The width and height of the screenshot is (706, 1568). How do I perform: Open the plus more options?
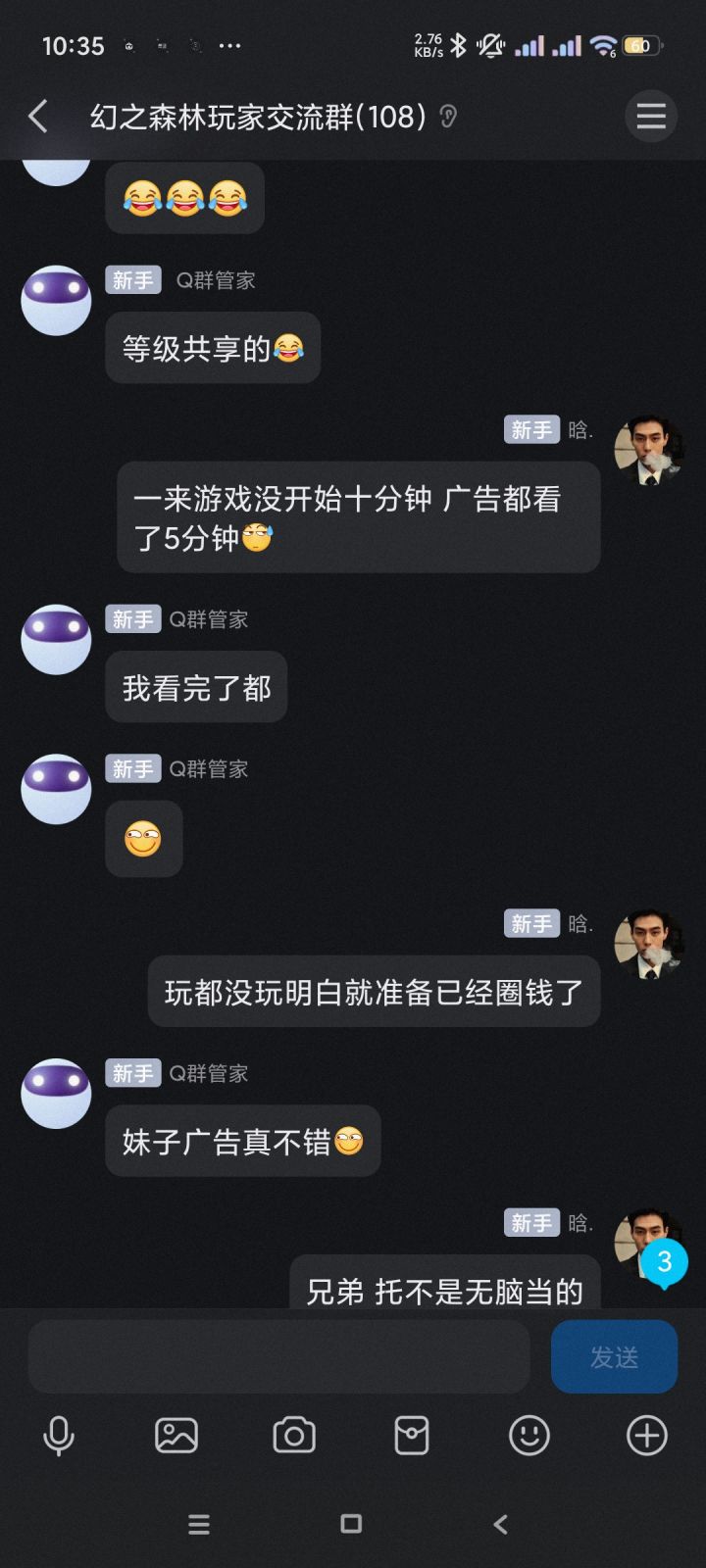[647, 1437]
